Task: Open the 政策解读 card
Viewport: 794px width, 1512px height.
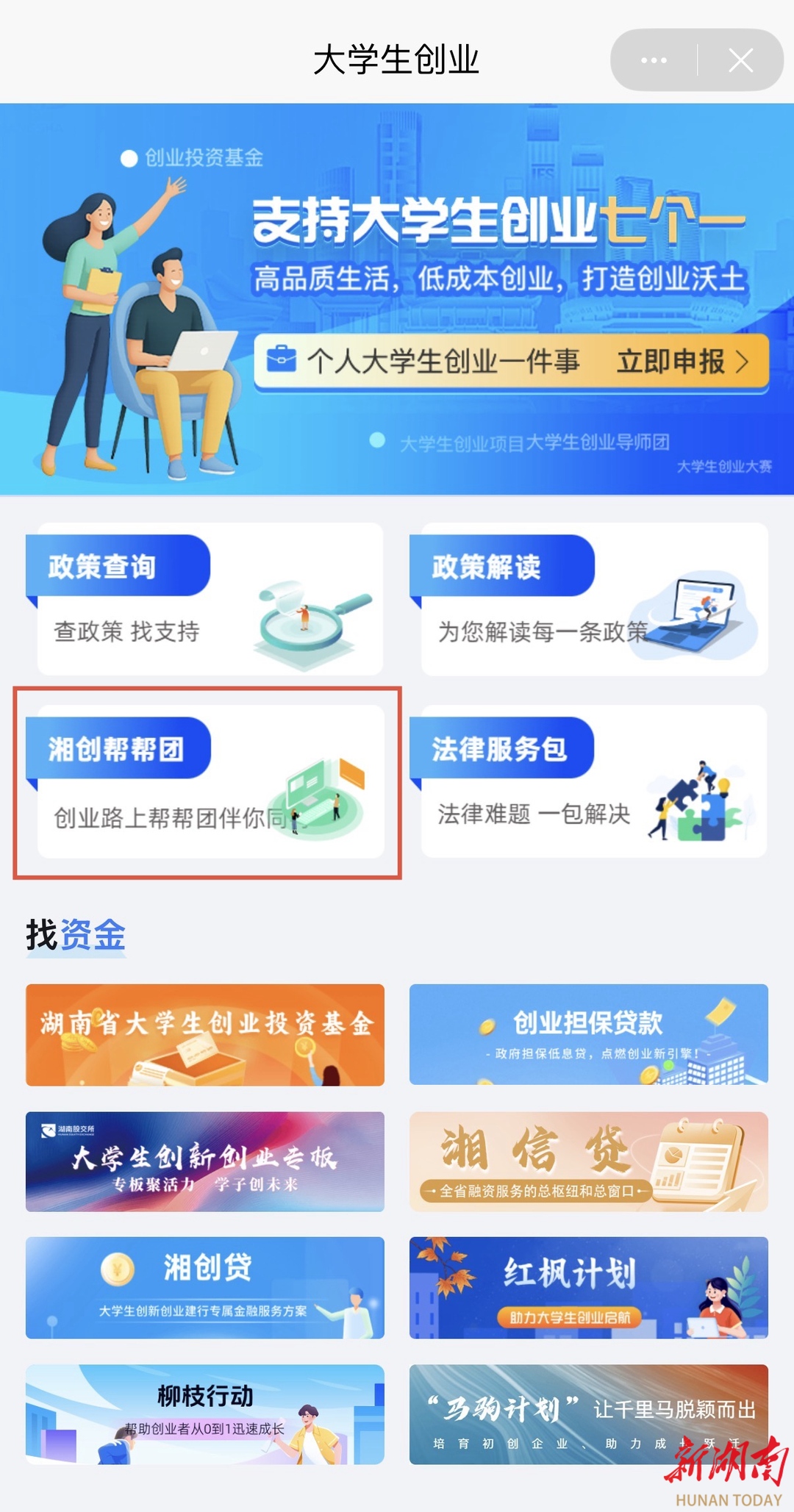Action: [x=594, y=599]
